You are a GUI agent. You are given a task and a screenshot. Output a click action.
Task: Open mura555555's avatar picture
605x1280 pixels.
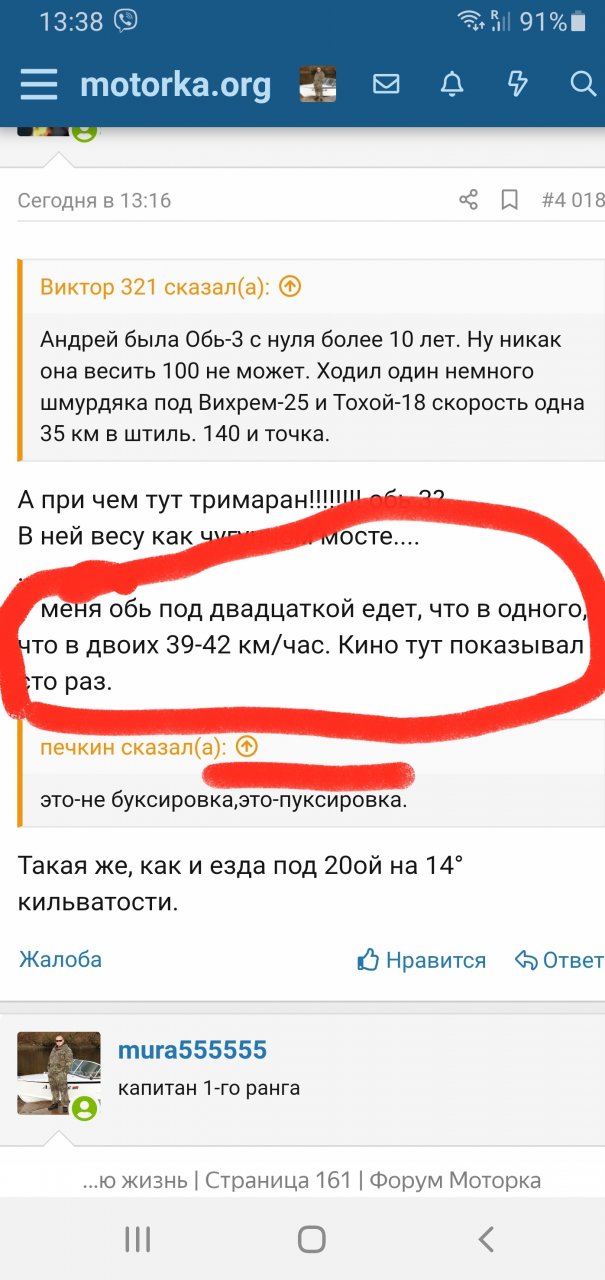(59, 1073)
